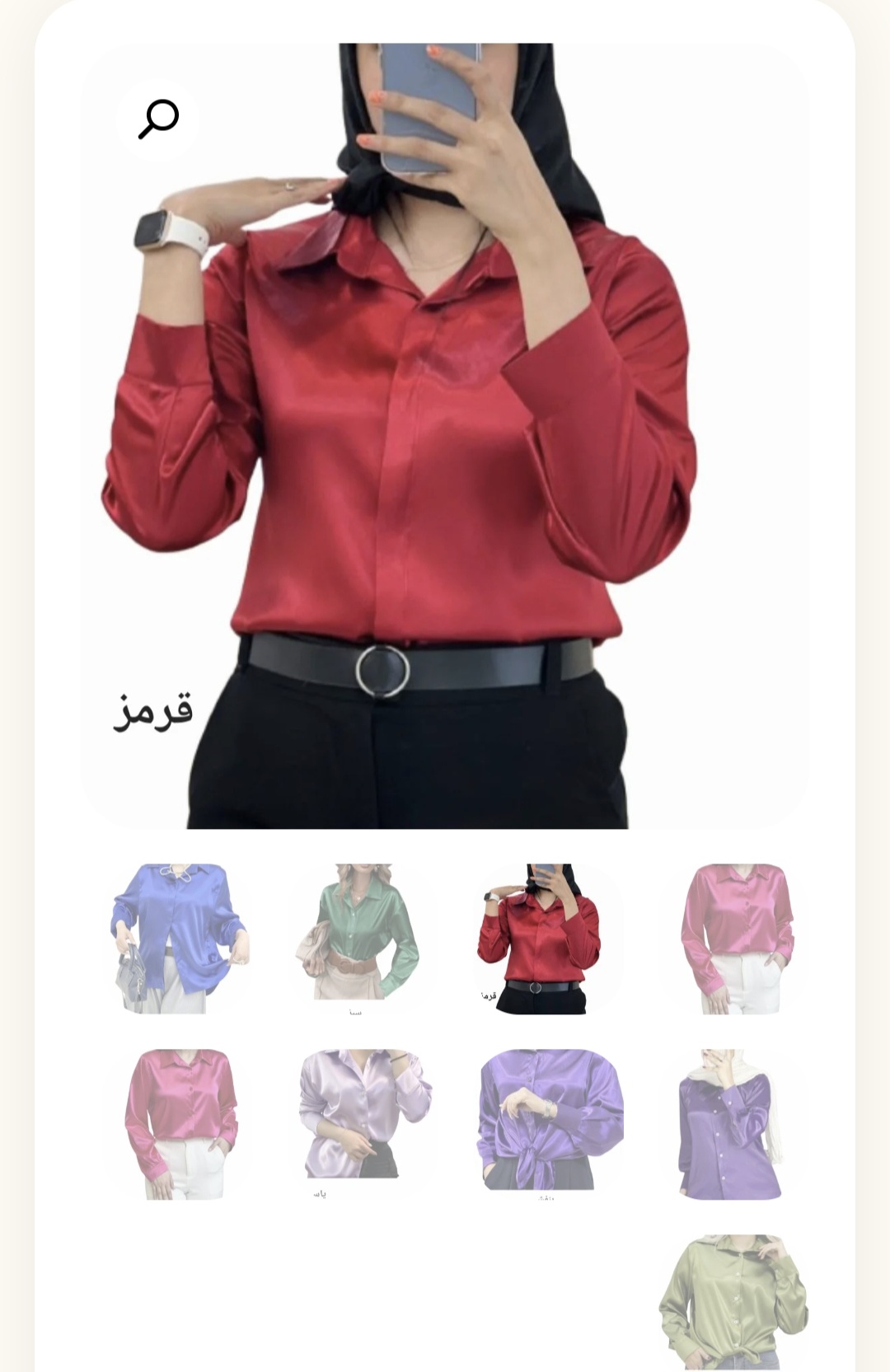890x1372 pixels.
Task: Select the green satin shirt thumbnail
Action: tap(360, 939)
